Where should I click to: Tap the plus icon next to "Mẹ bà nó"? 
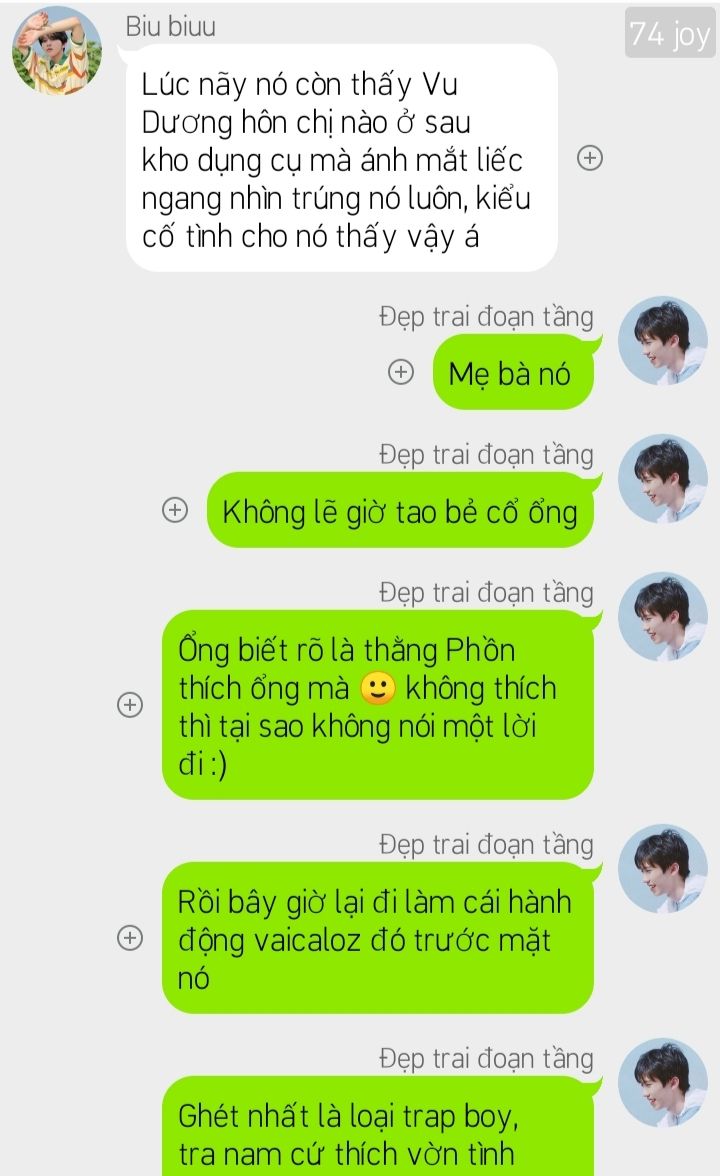coord(400,372)
